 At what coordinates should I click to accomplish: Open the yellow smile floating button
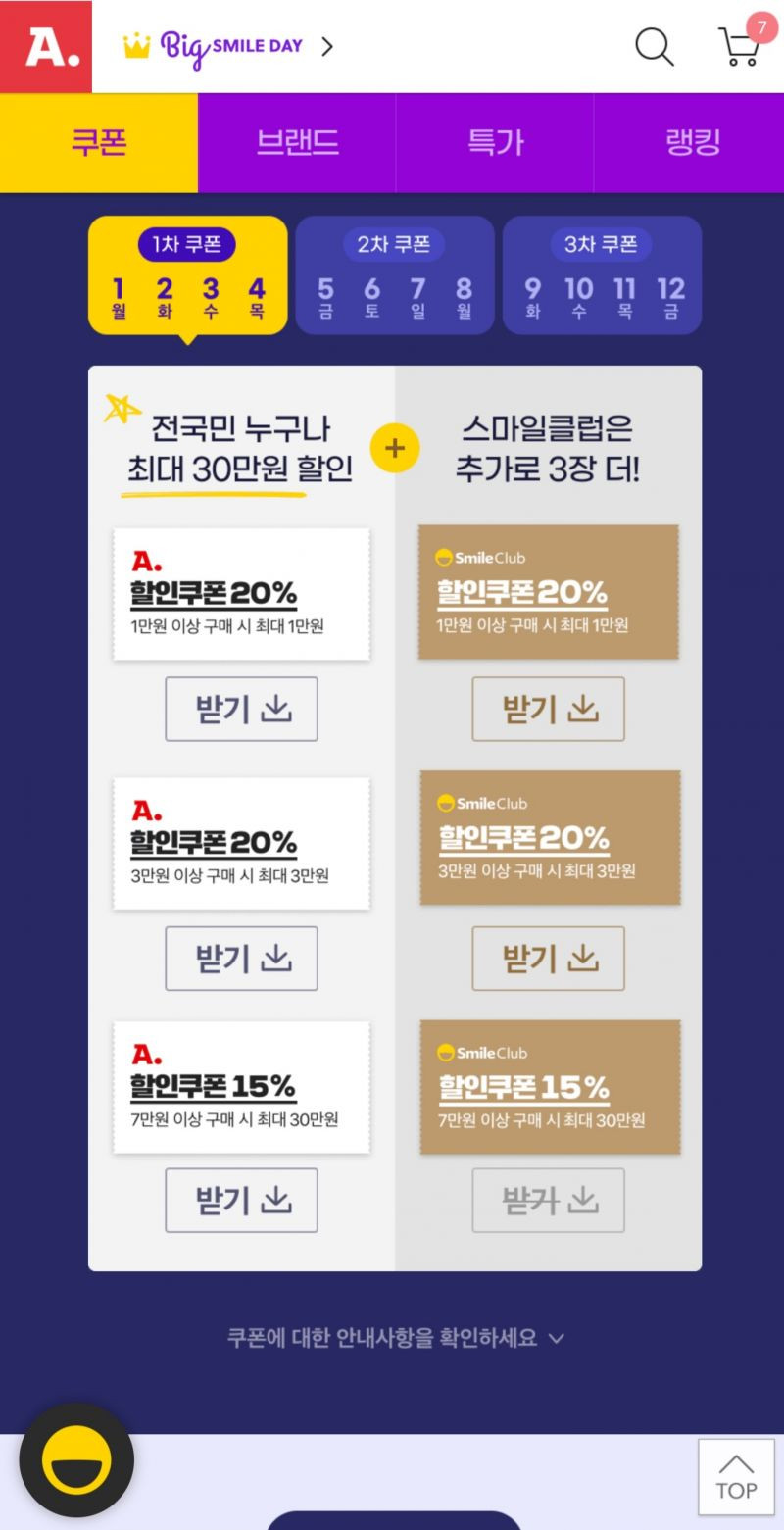(x=76, y=1460)
